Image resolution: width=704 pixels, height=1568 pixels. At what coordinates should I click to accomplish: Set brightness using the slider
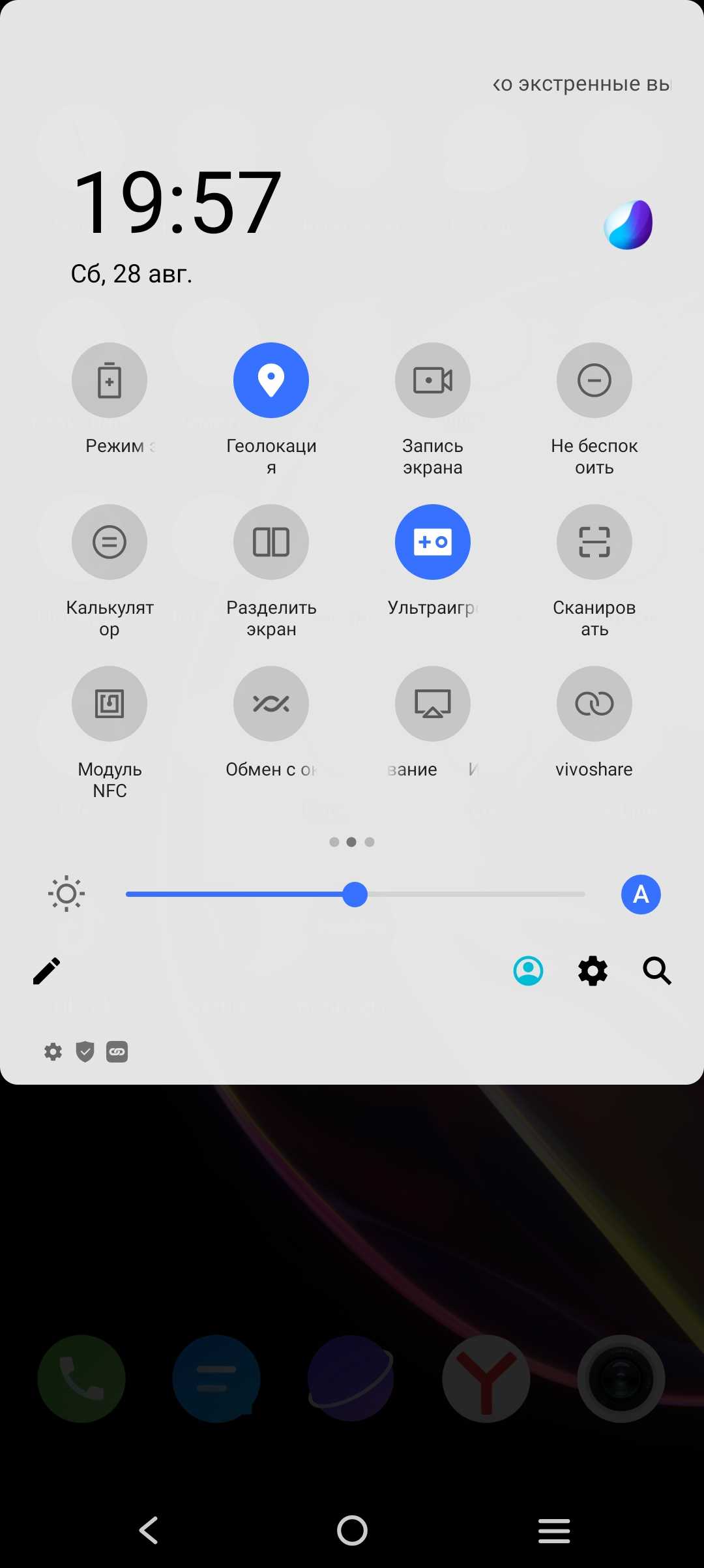[355, 894]
